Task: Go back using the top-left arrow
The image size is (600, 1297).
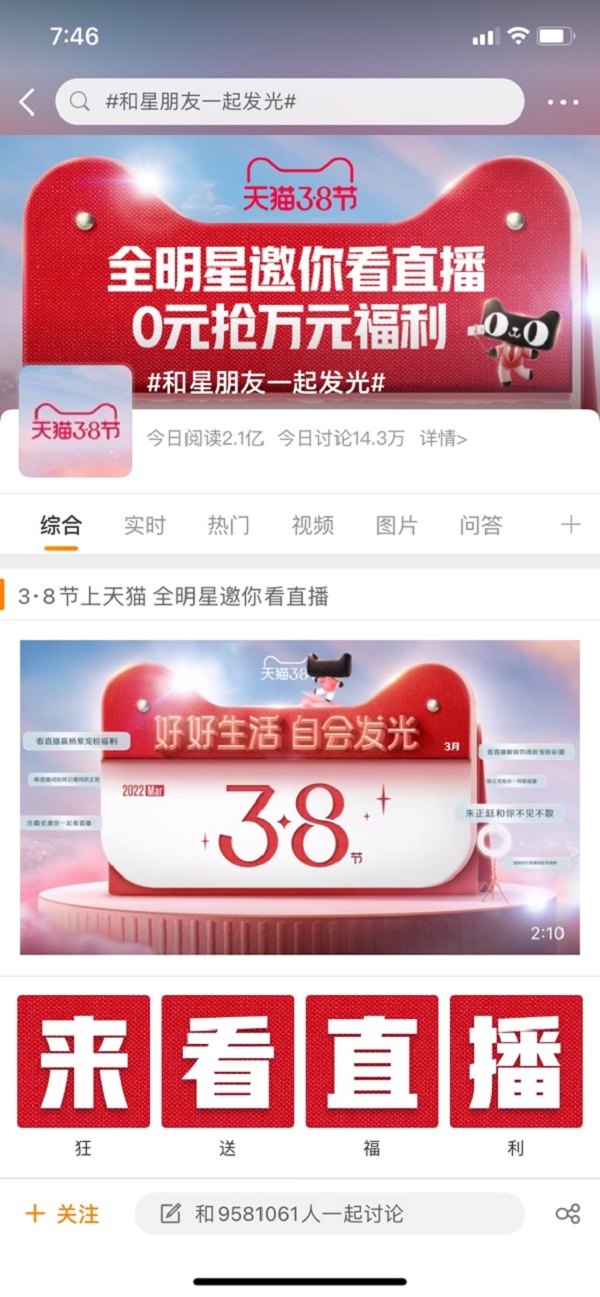Action: (x=27, y=102)
